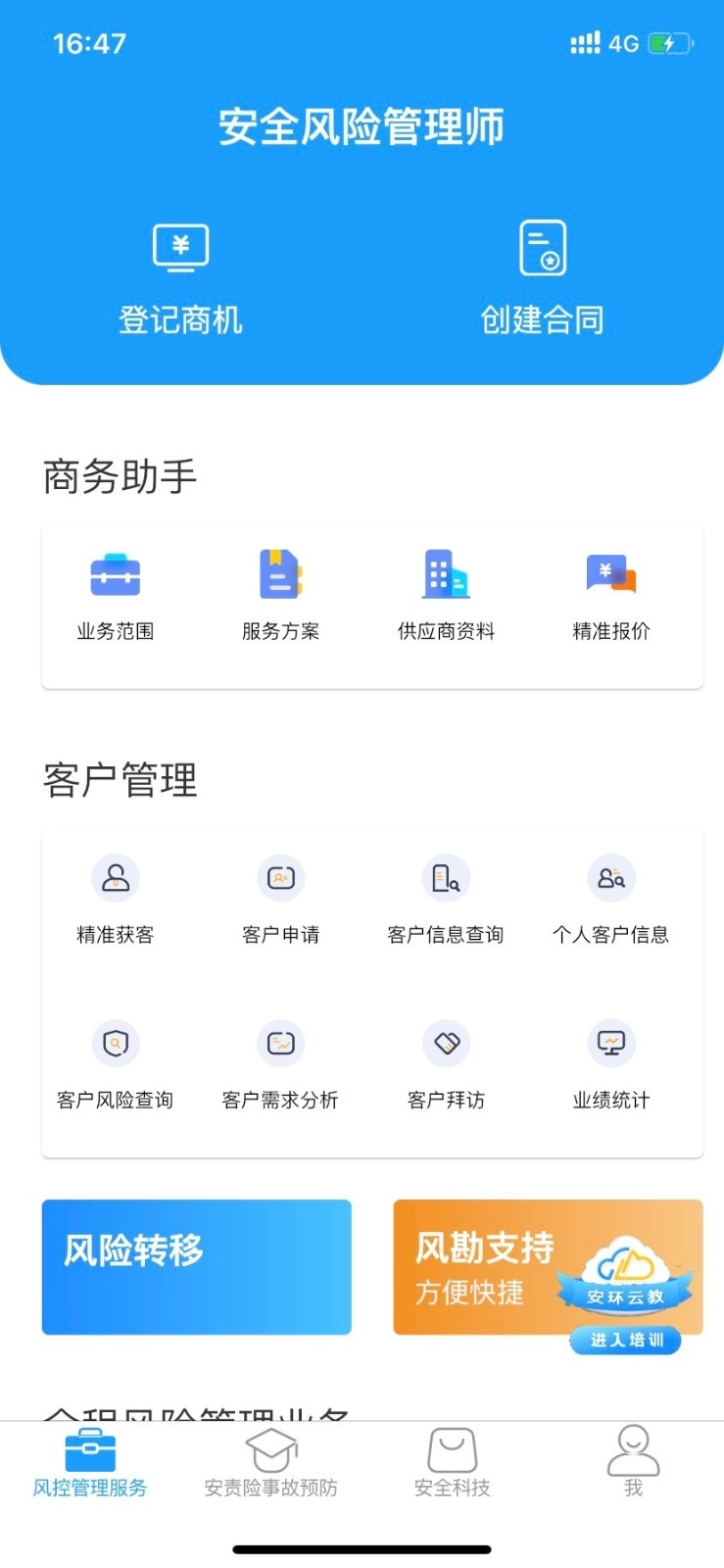Viewport: 724px width, 1568px height.
Task: Tap the 供应商资料 building icon
Action: click(x=446, y=574)
